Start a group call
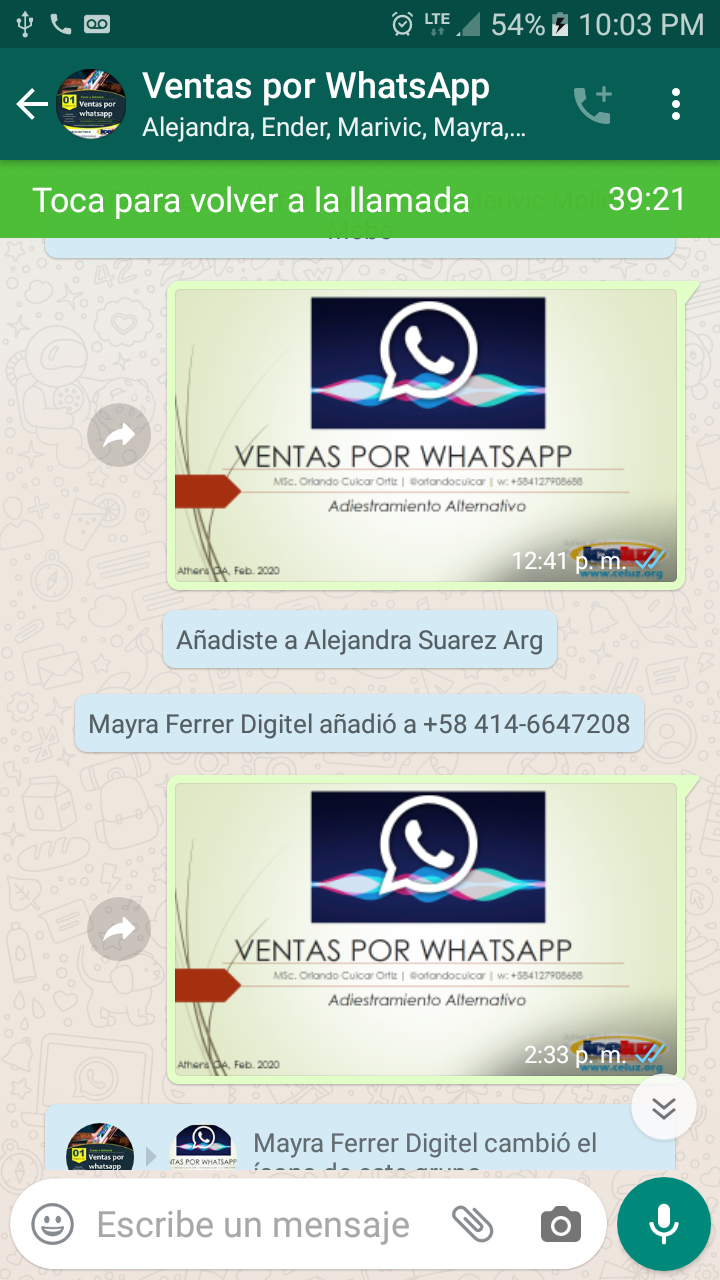Image resolution: width=720 pixels, height=1280 pixels. pos(592,104)
